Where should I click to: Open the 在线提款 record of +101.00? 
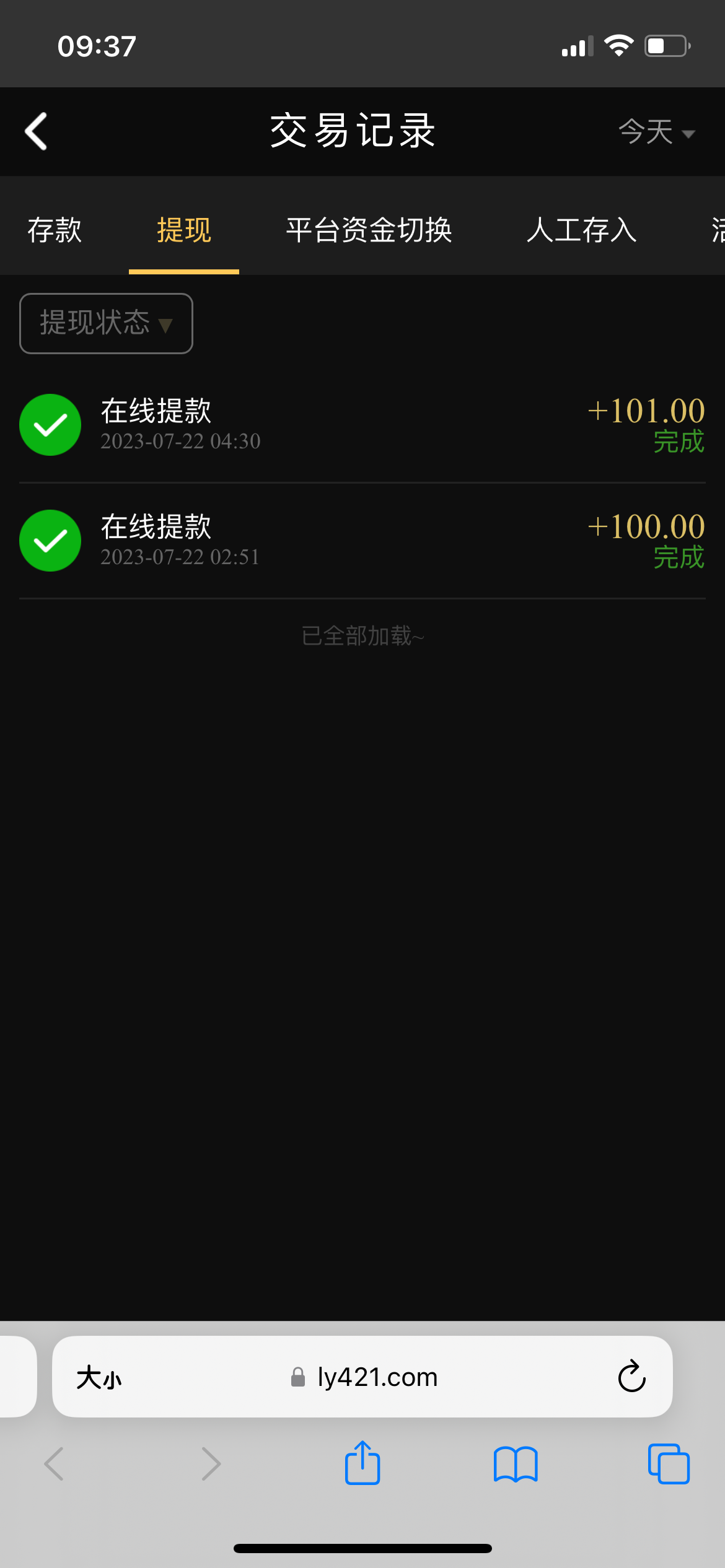362,425
